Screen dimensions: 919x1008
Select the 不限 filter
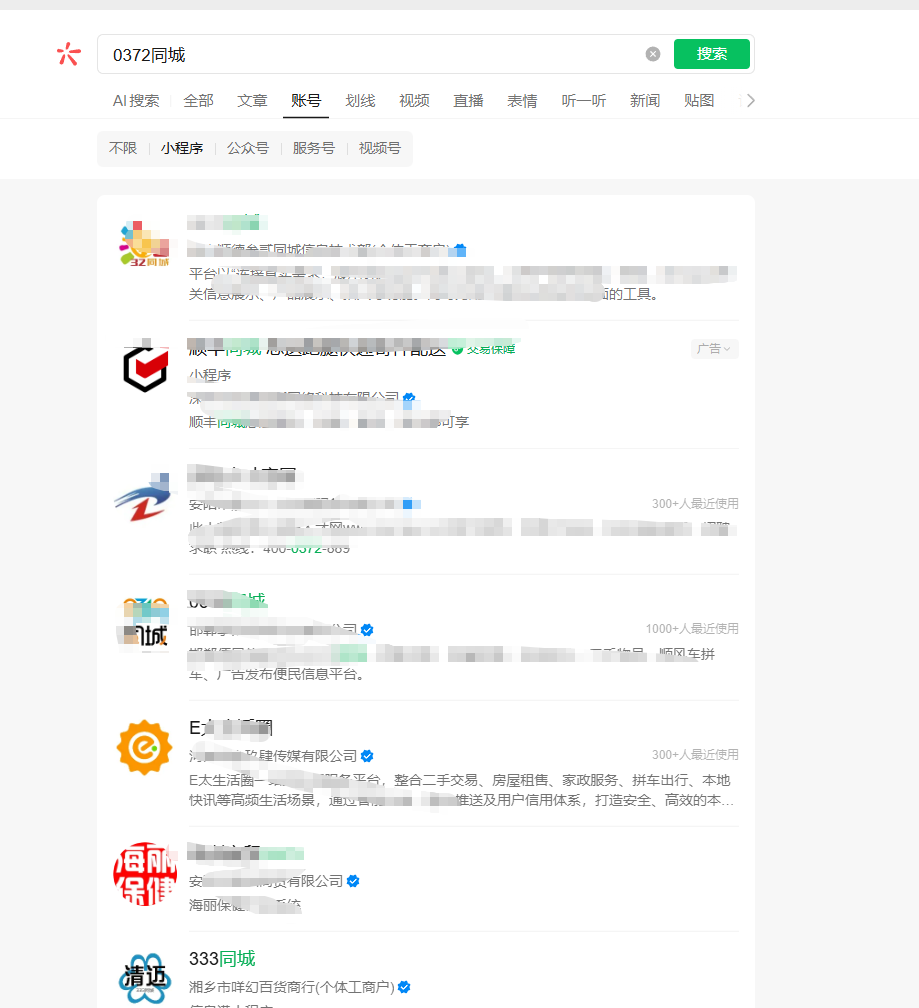(123, 148)
